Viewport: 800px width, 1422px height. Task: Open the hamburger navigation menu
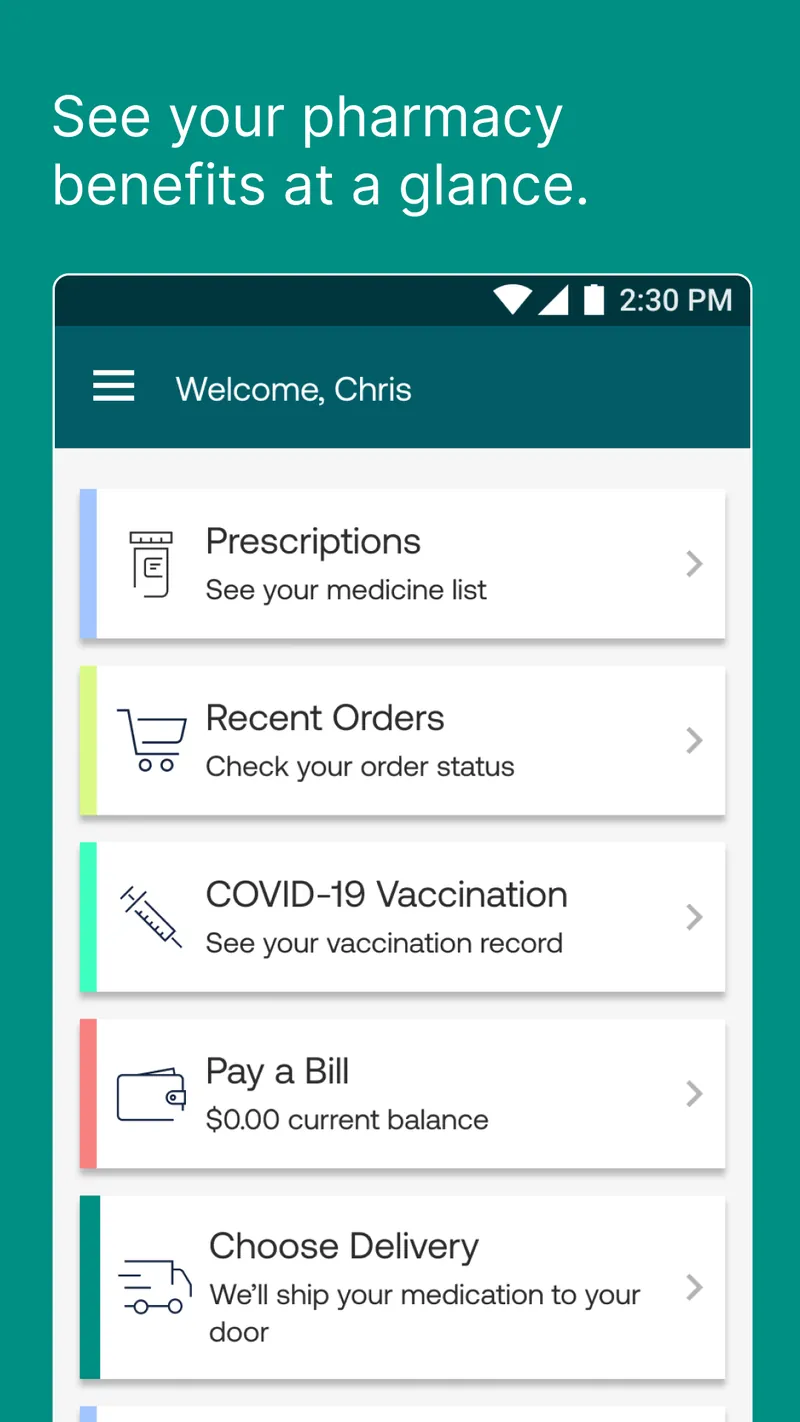coord(113,385)
